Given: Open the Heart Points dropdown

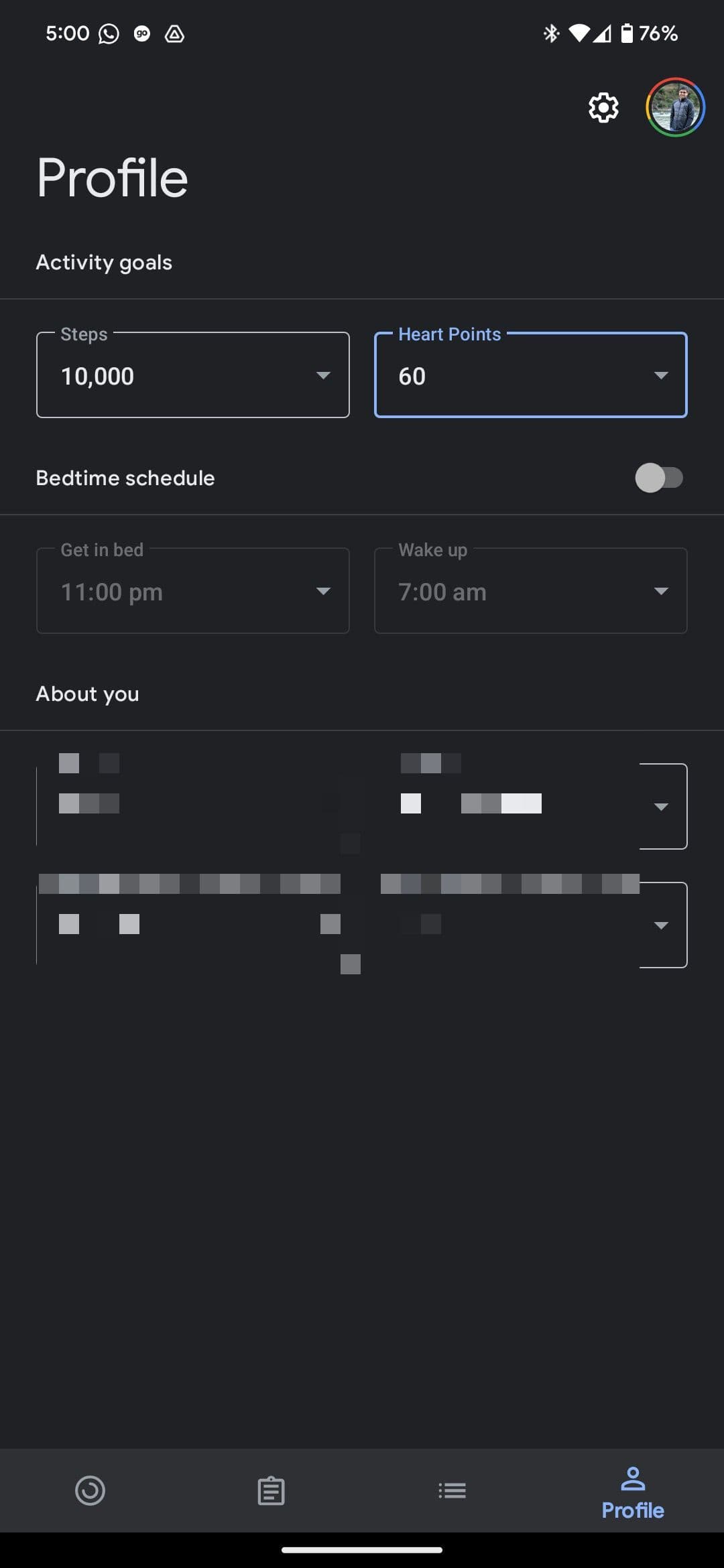Looking at the screenshot, I should 662,375.
